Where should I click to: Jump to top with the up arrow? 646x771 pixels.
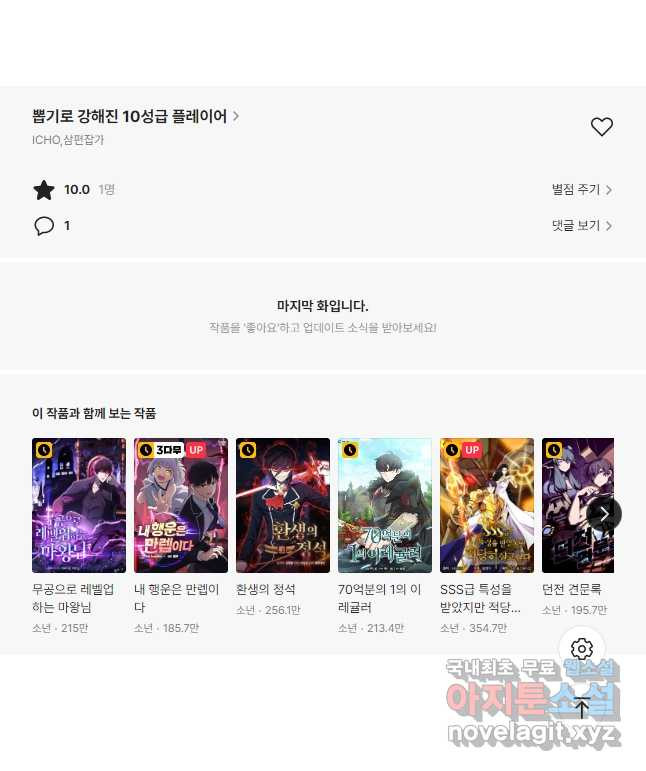[x=582, y=708]
